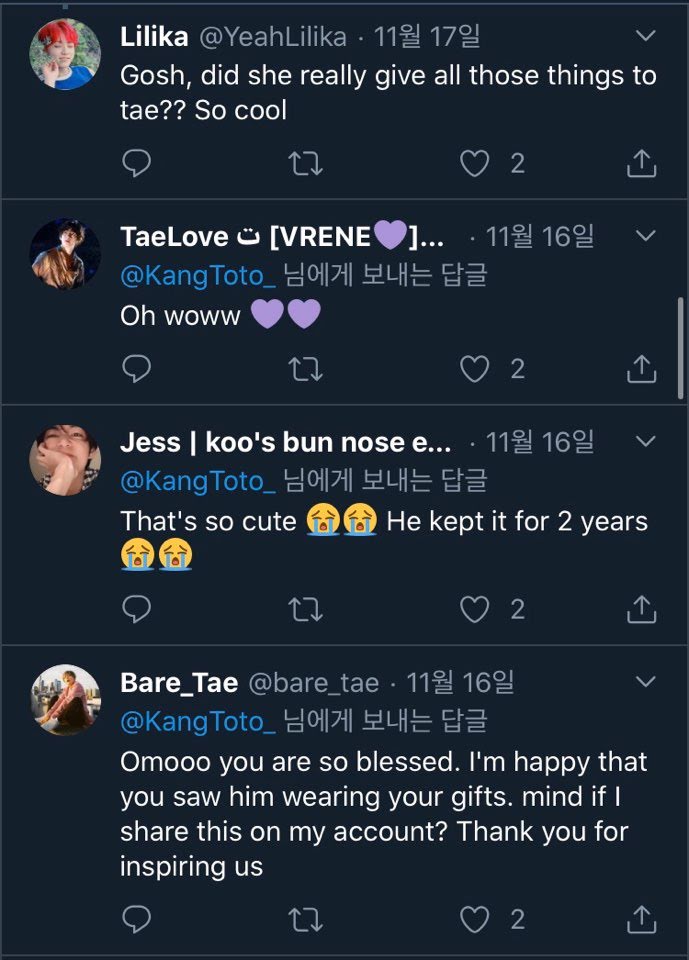The height and width of the screenshot is (960, 689).
Task: Open dropdown arrow on Bare_Tae's tweet
Action: coord(646,682)
